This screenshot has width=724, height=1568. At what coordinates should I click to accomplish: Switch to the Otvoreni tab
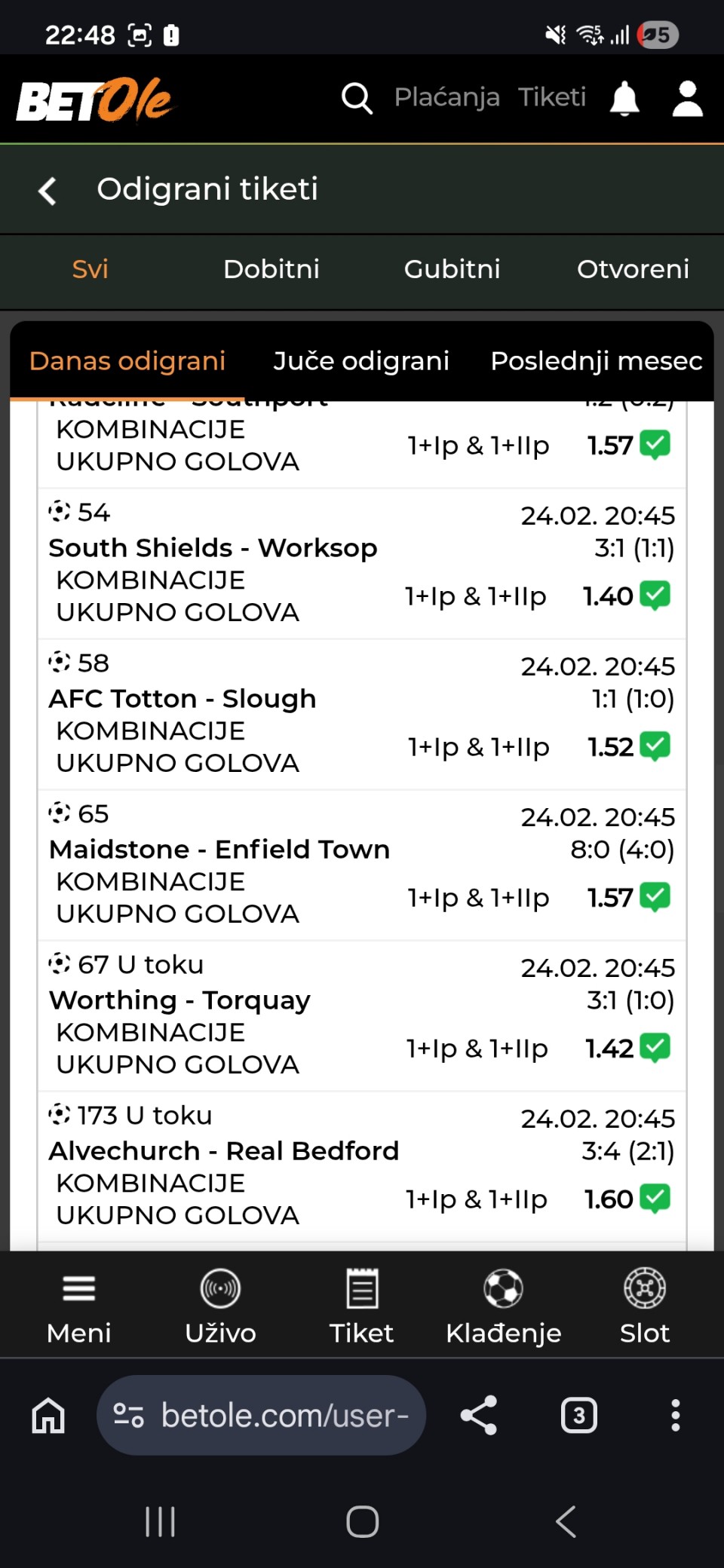point(632,269)
